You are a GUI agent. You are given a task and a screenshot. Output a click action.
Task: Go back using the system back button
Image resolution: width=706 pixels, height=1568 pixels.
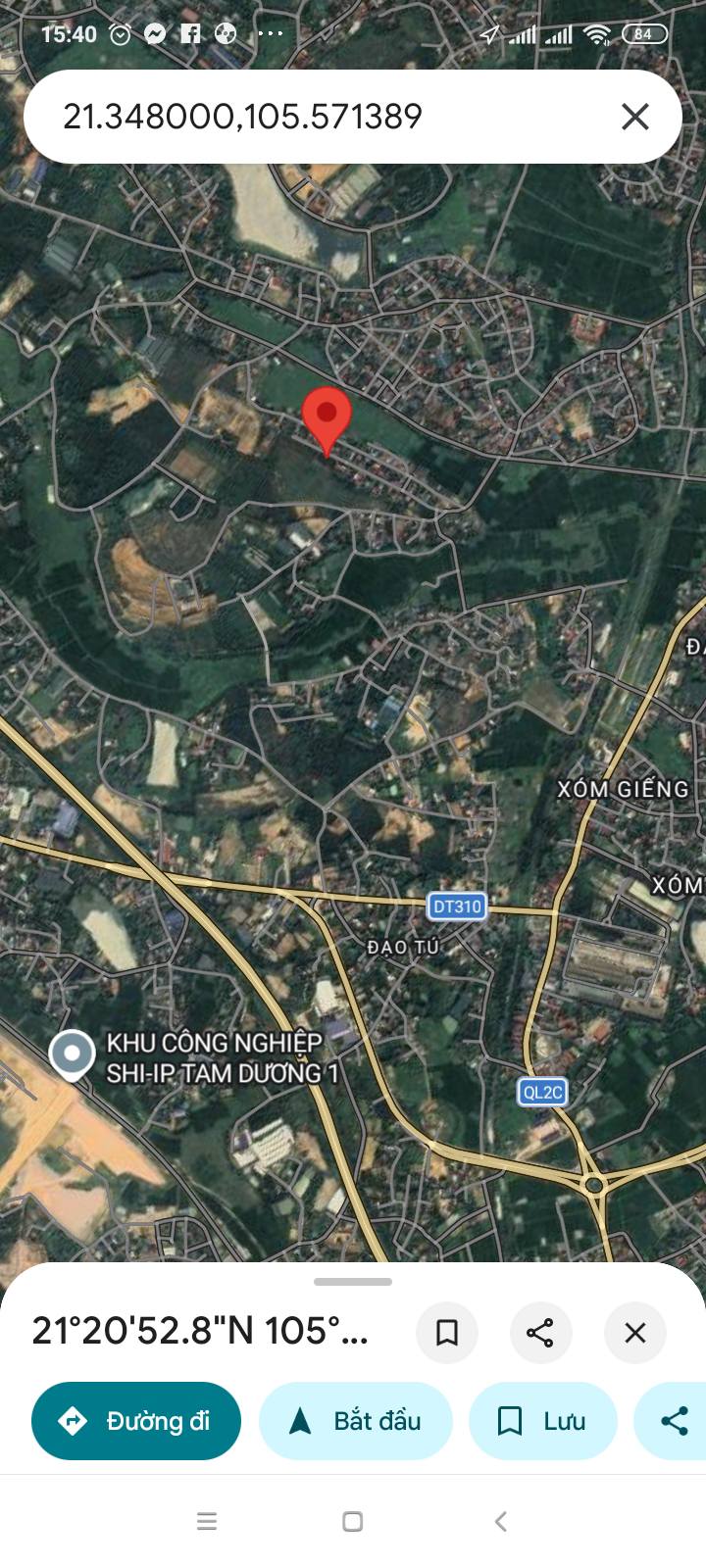(501, 1521)
